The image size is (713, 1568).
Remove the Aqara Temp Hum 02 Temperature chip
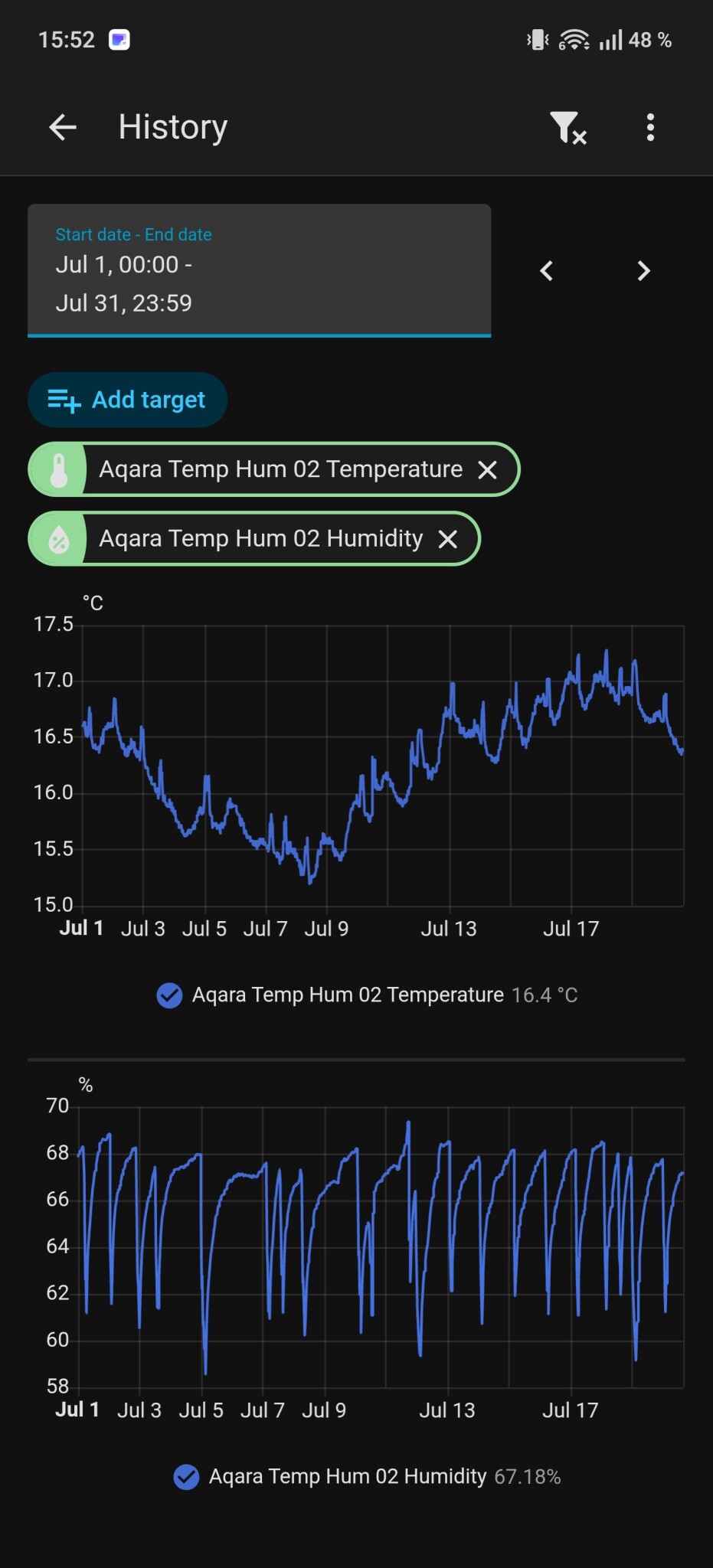tap(488, 469)
